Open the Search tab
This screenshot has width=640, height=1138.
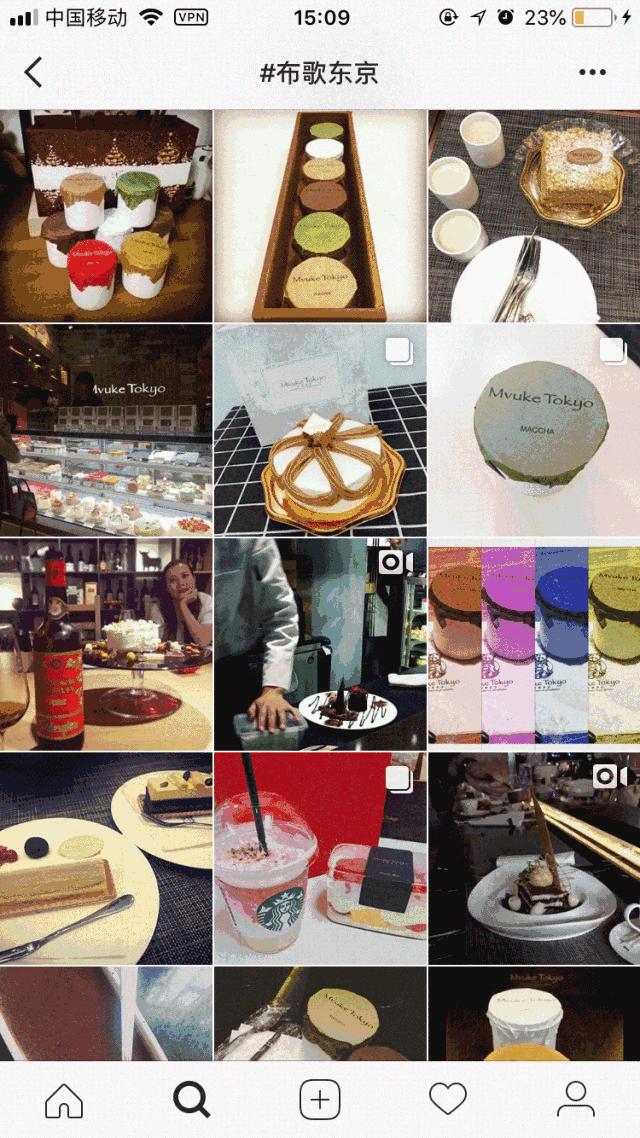192,1099
